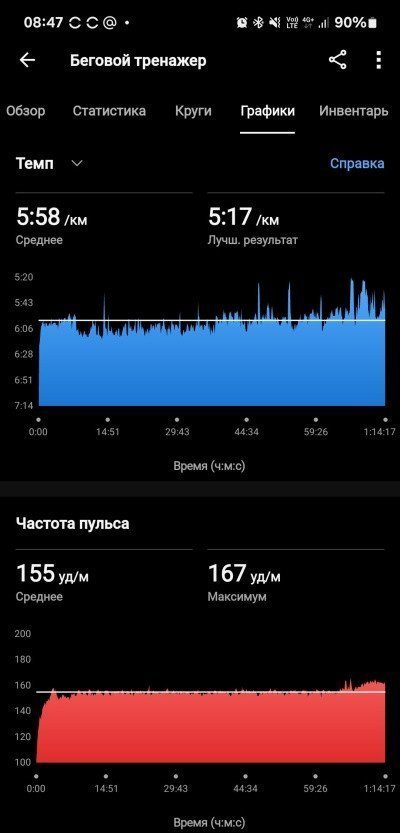Screen dimensions: 400x833
Task: Open the Справка help link
Action: pyautogui.click(x=357, y=163)
